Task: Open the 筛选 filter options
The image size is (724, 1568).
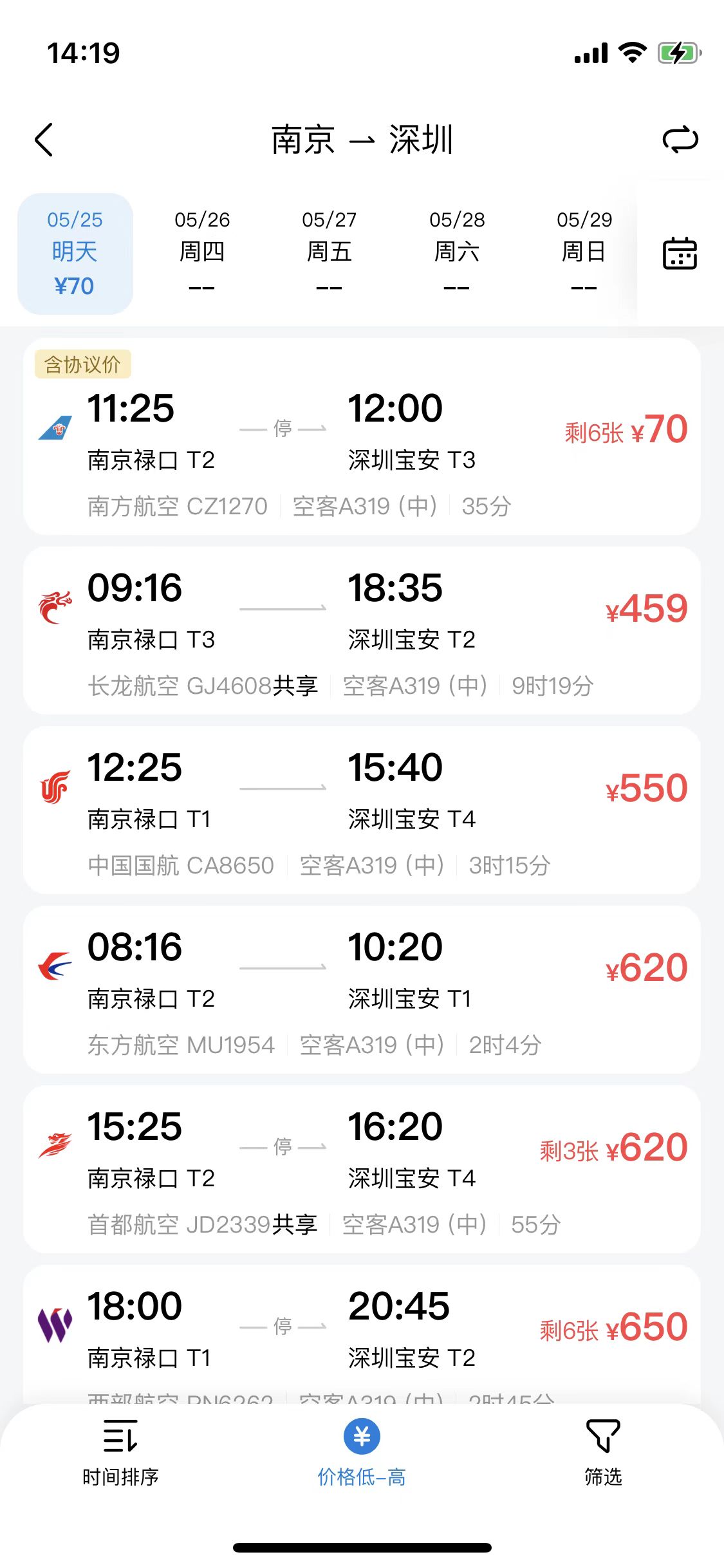Action: coord(603,1453)
